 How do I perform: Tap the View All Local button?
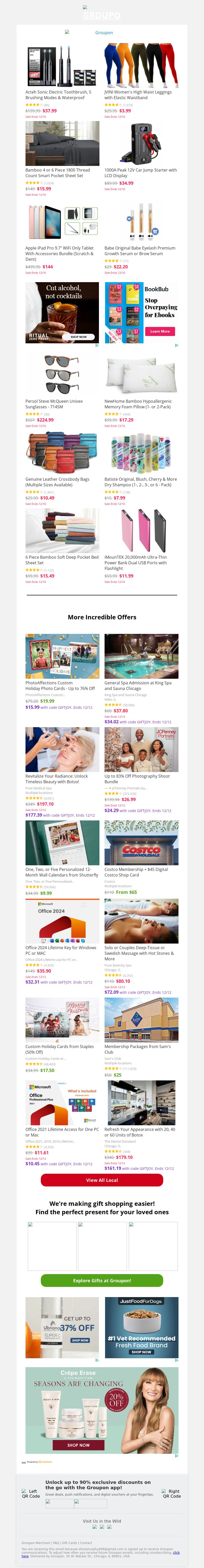pyautogui.click(x=102, y=1162)
